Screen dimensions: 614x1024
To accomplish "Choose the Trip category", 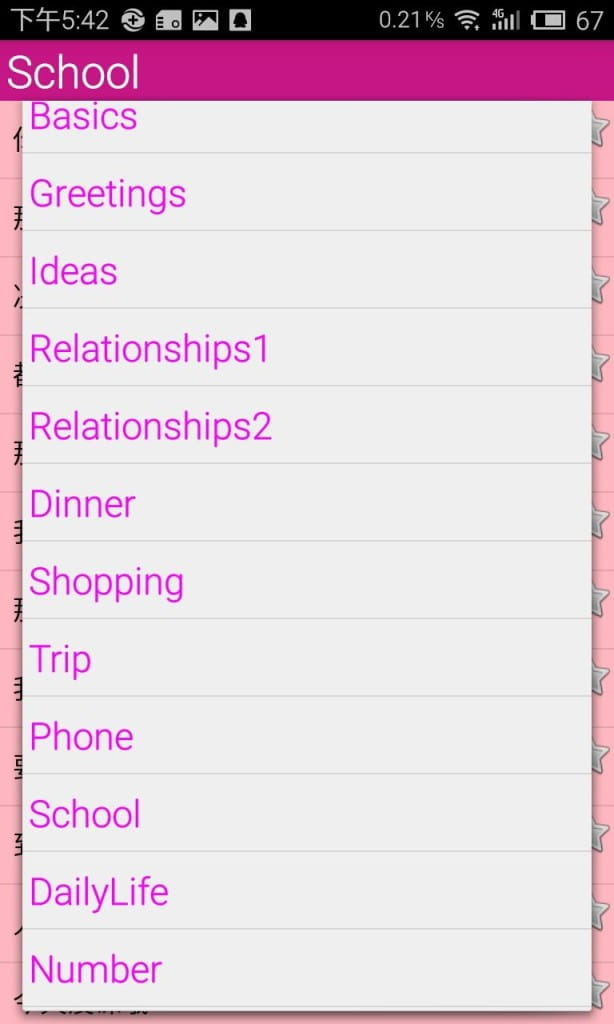I will pyautogui.click(x=307, y=658).
